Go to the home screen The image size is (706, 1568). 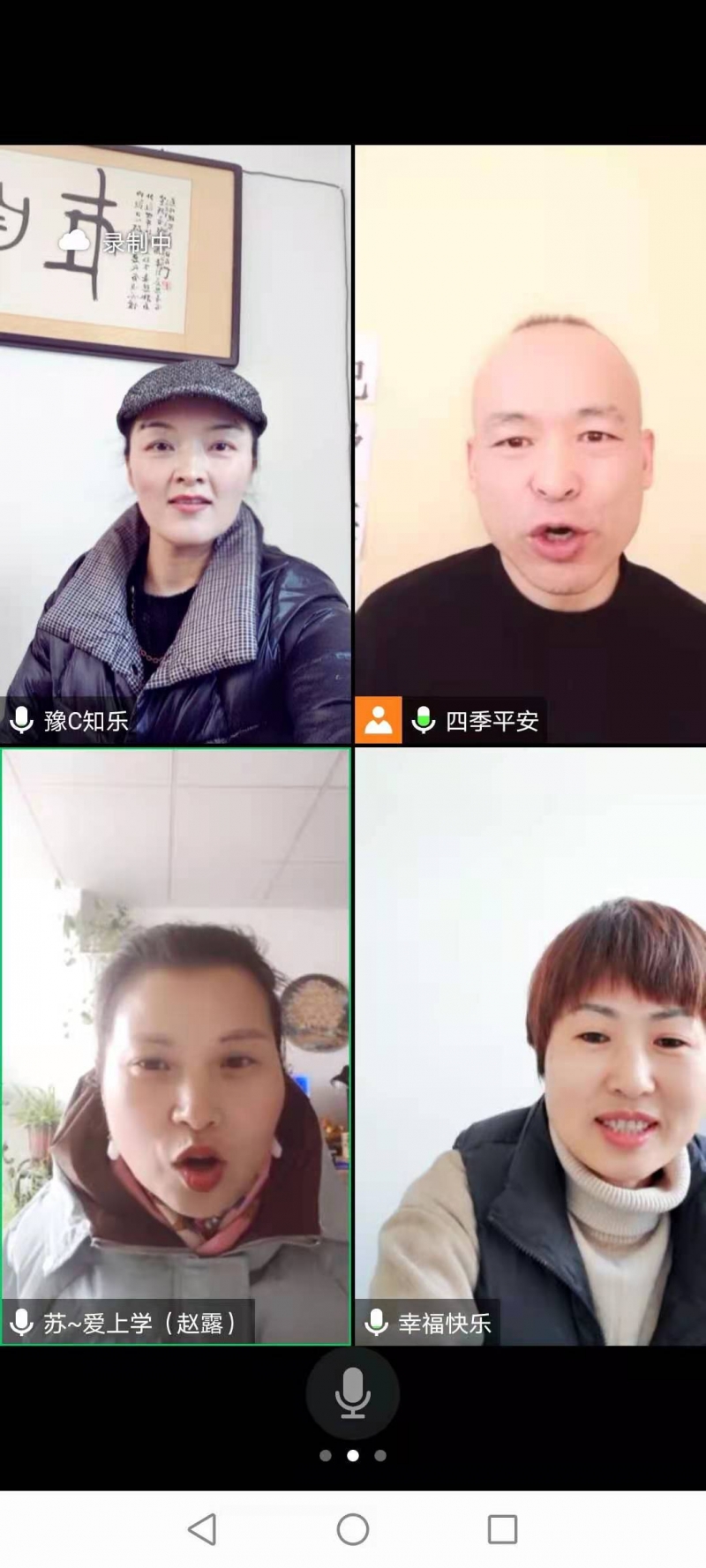click(x=352, y=1529)
